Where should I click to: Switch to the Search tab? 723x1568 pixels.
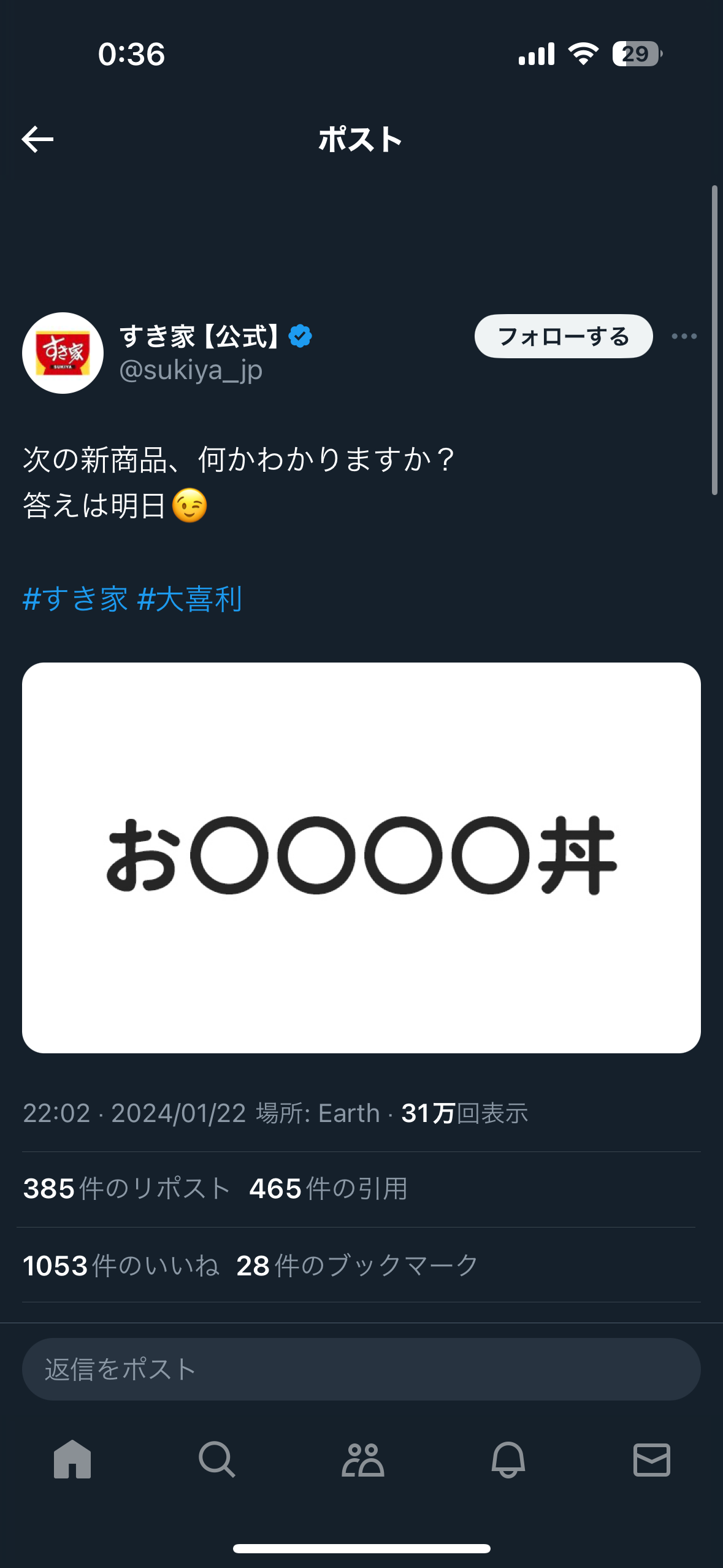coord(217,1459)
